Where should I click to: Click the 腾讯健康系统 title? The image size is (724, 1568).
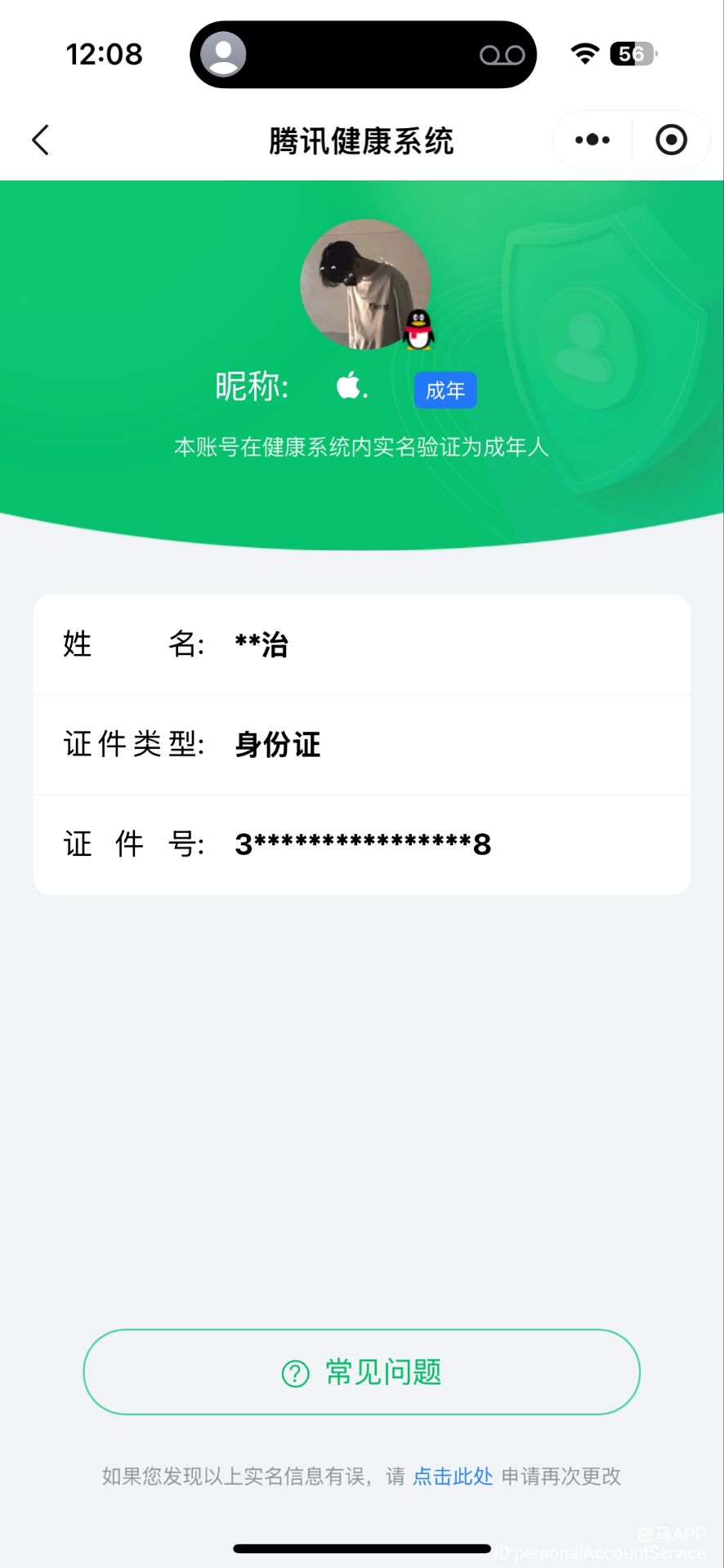(x=362, y=140)
